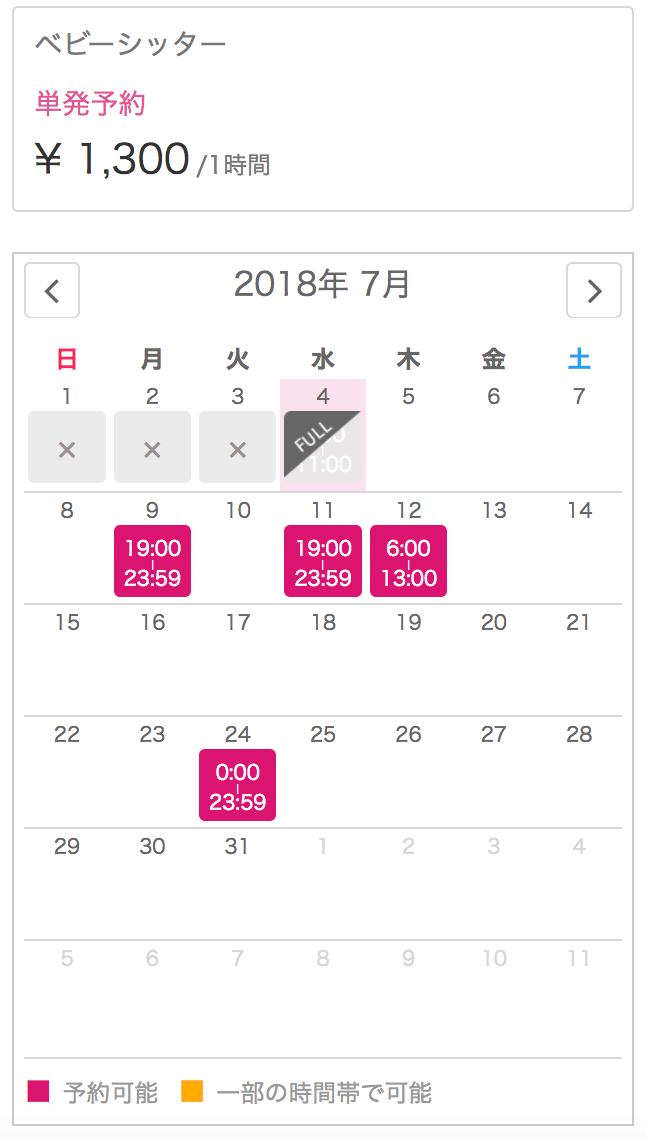Tap the FULL slot on July 4
The width and height of the screenshot is (646, 1140).
(323, 447)
